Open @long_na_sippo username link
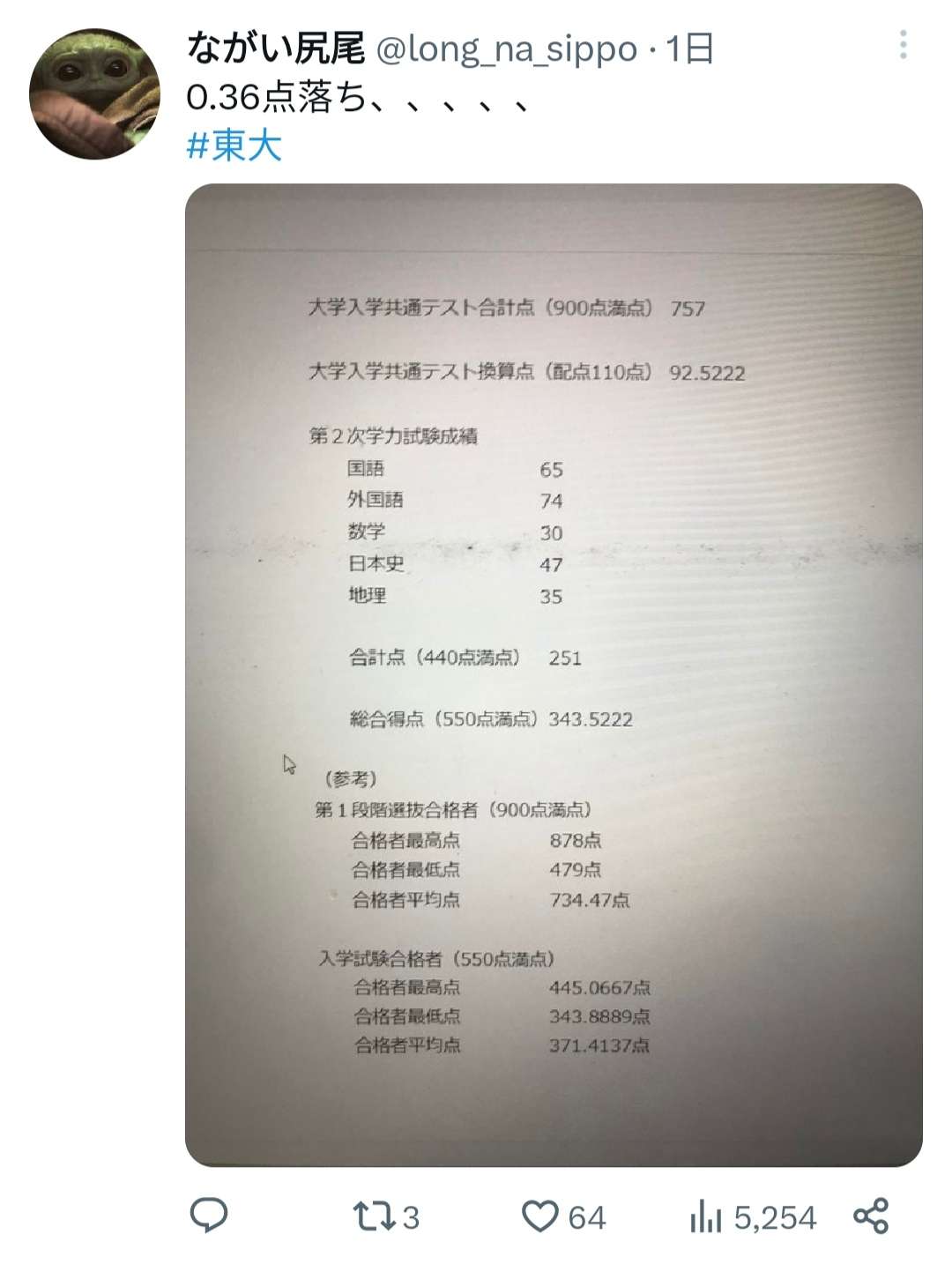Screen dimensions: 952x1264 [x=506, y=49]
